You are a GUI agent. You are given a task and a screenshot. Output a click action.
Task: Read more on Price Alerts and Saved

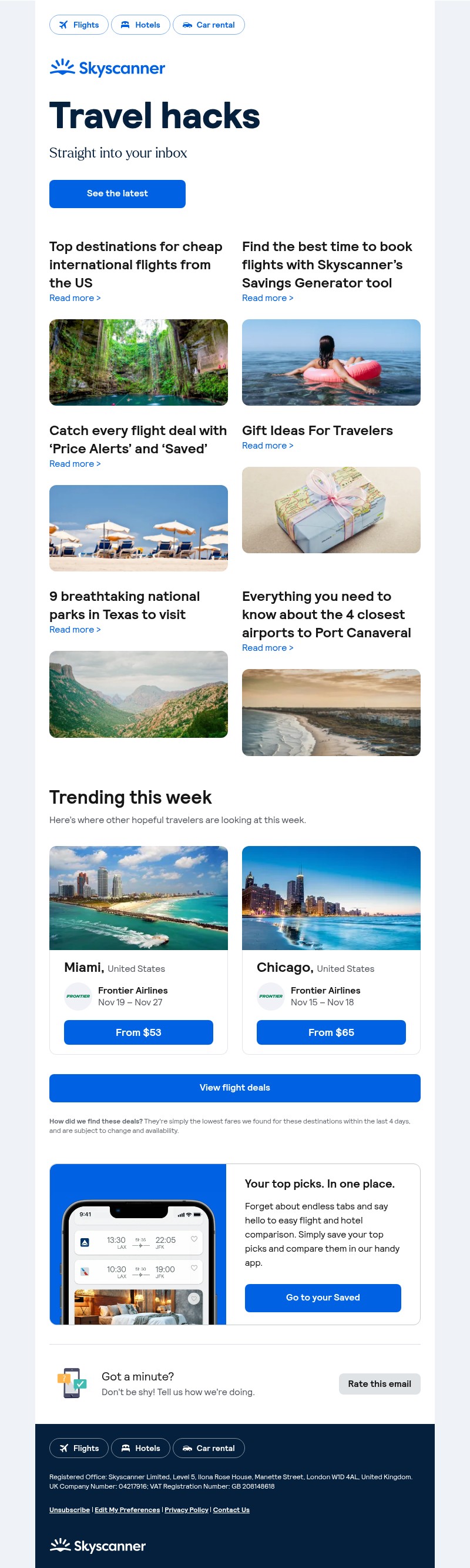[x=75, y=464]
